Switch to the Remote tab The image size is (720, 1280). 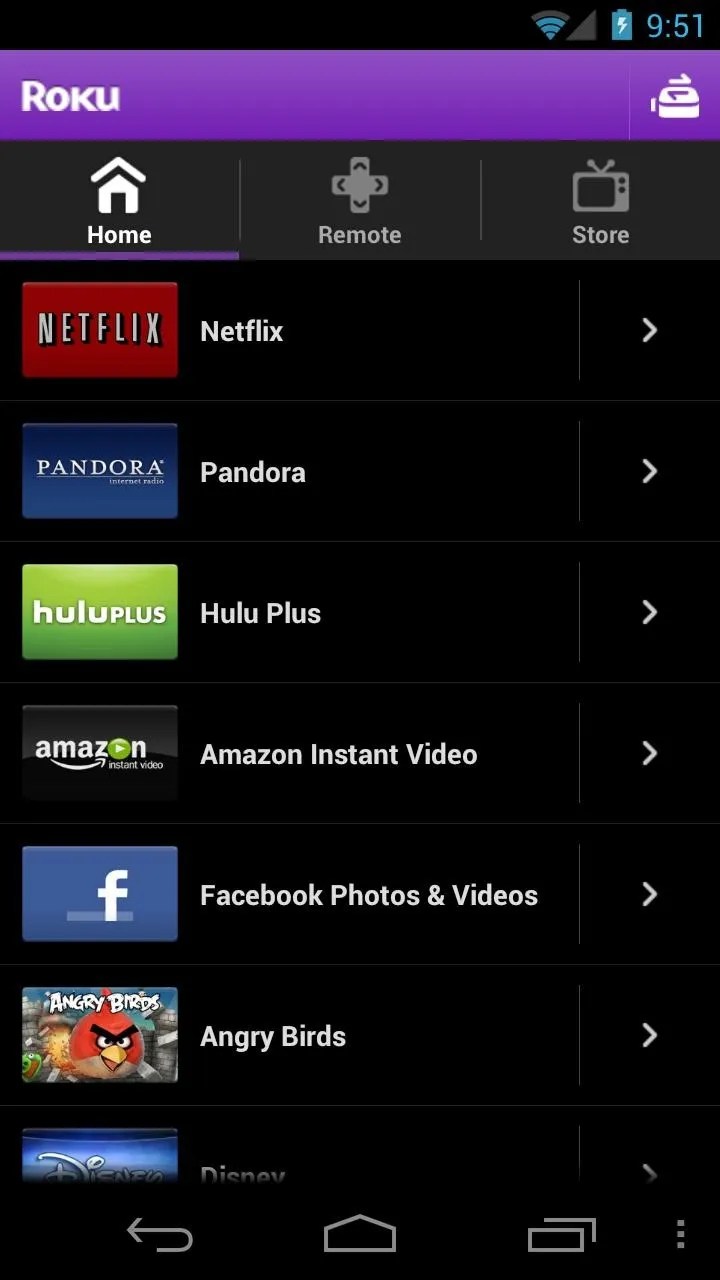[359, 200]
